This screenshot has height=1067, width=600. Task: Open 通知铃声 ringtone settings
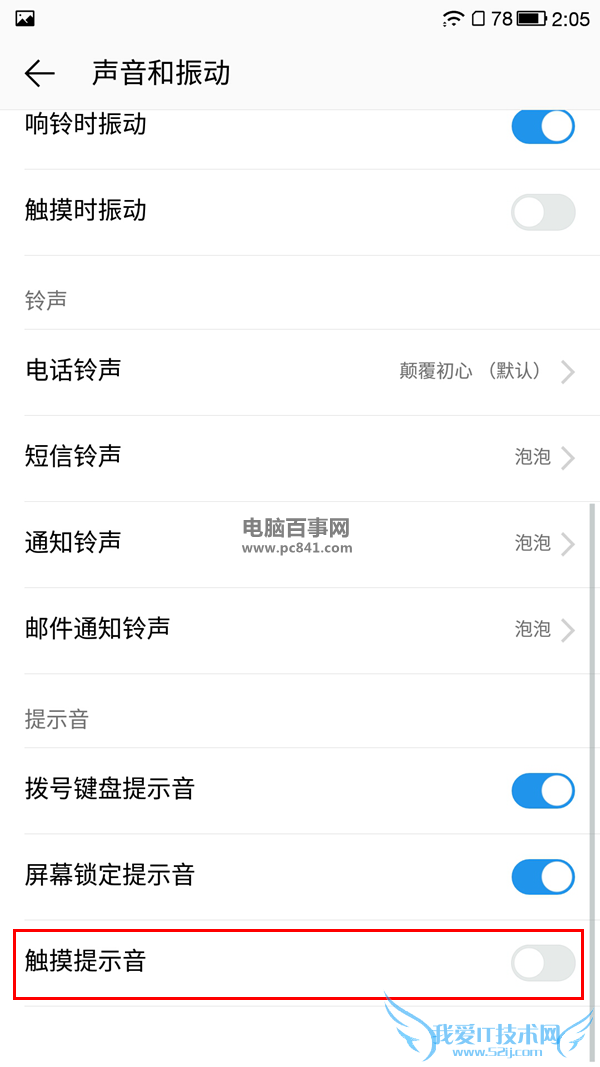(300, 544)
